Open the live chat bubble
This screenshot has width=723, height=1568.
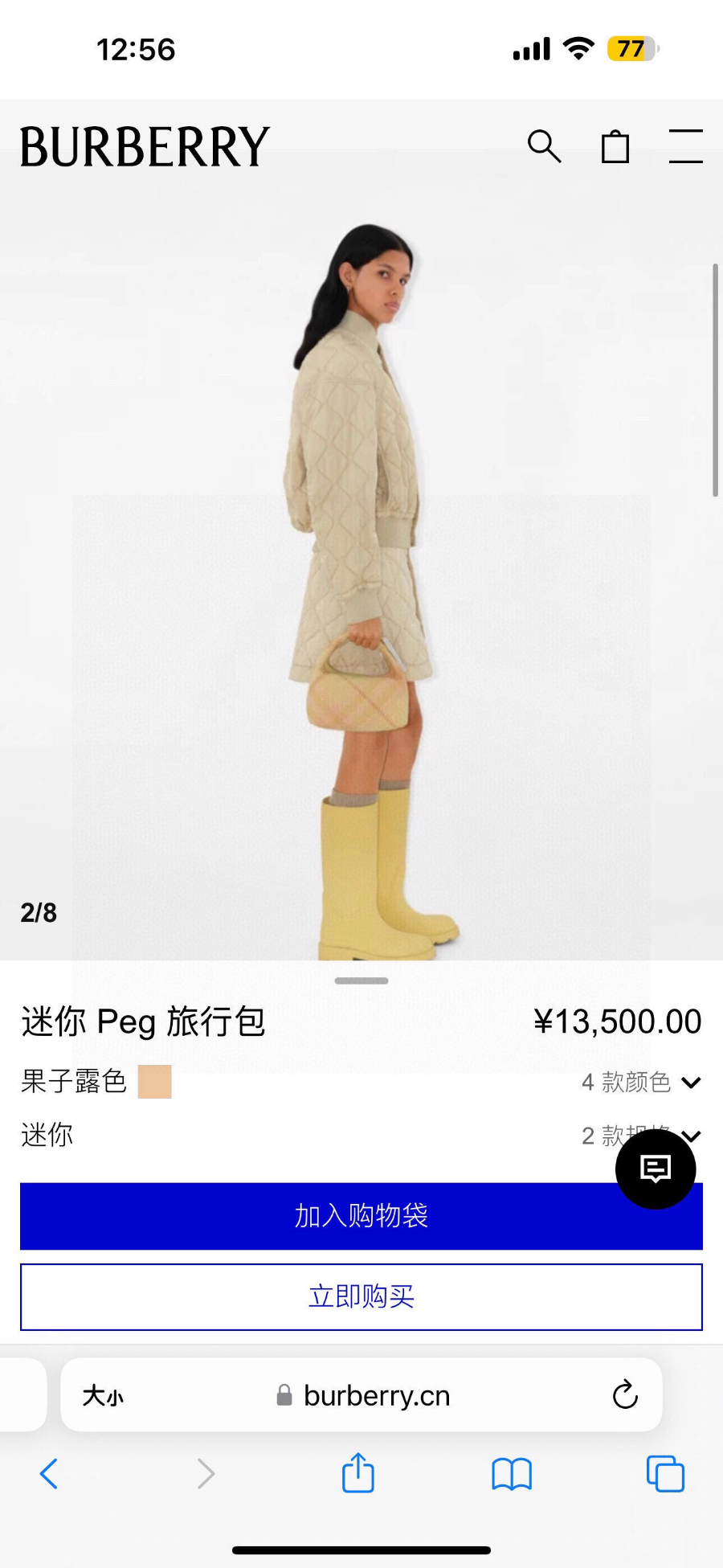656,1169
